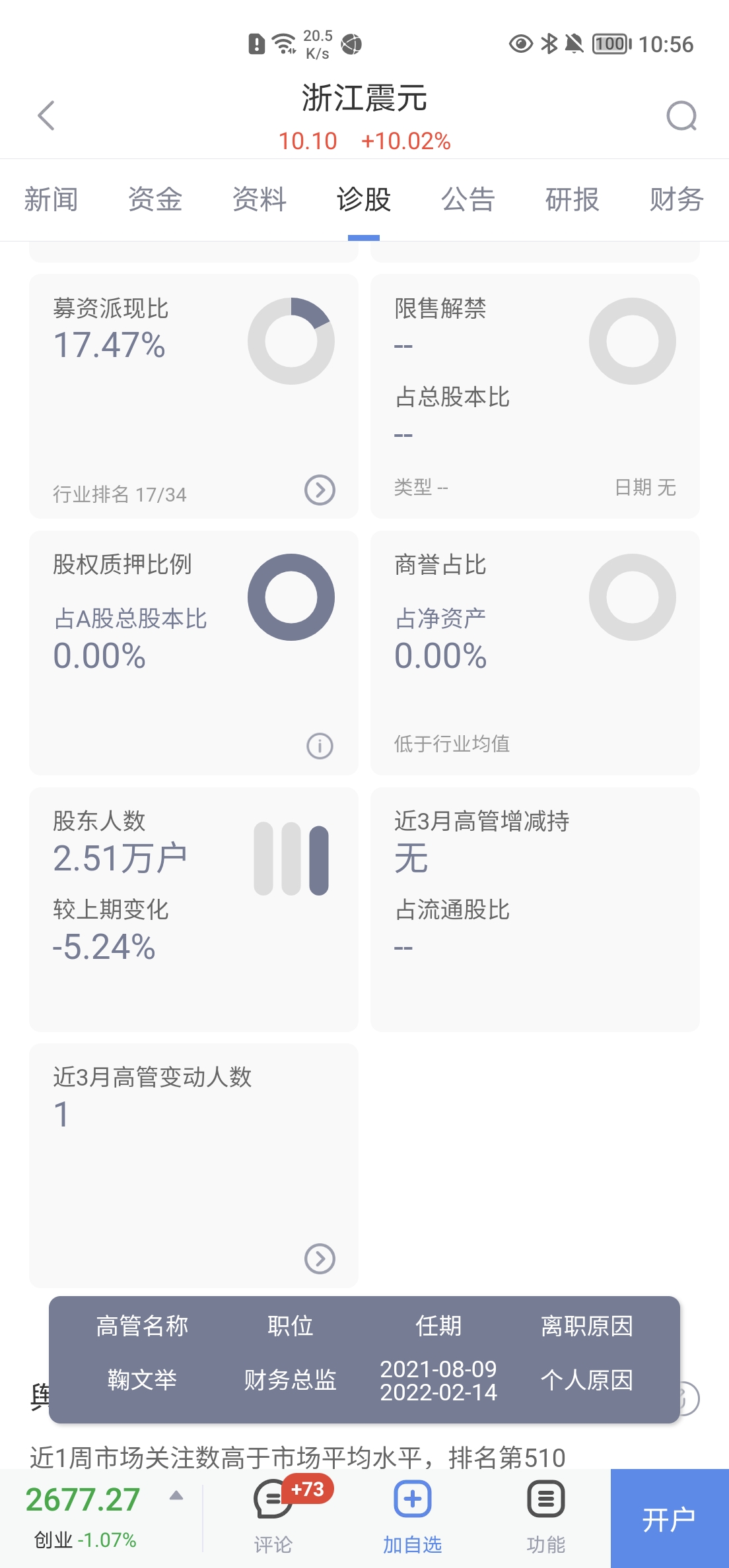Viewport: 729px width, 1568px height.
Task: Switch to the 资金 tab
Action: (155, 199)
